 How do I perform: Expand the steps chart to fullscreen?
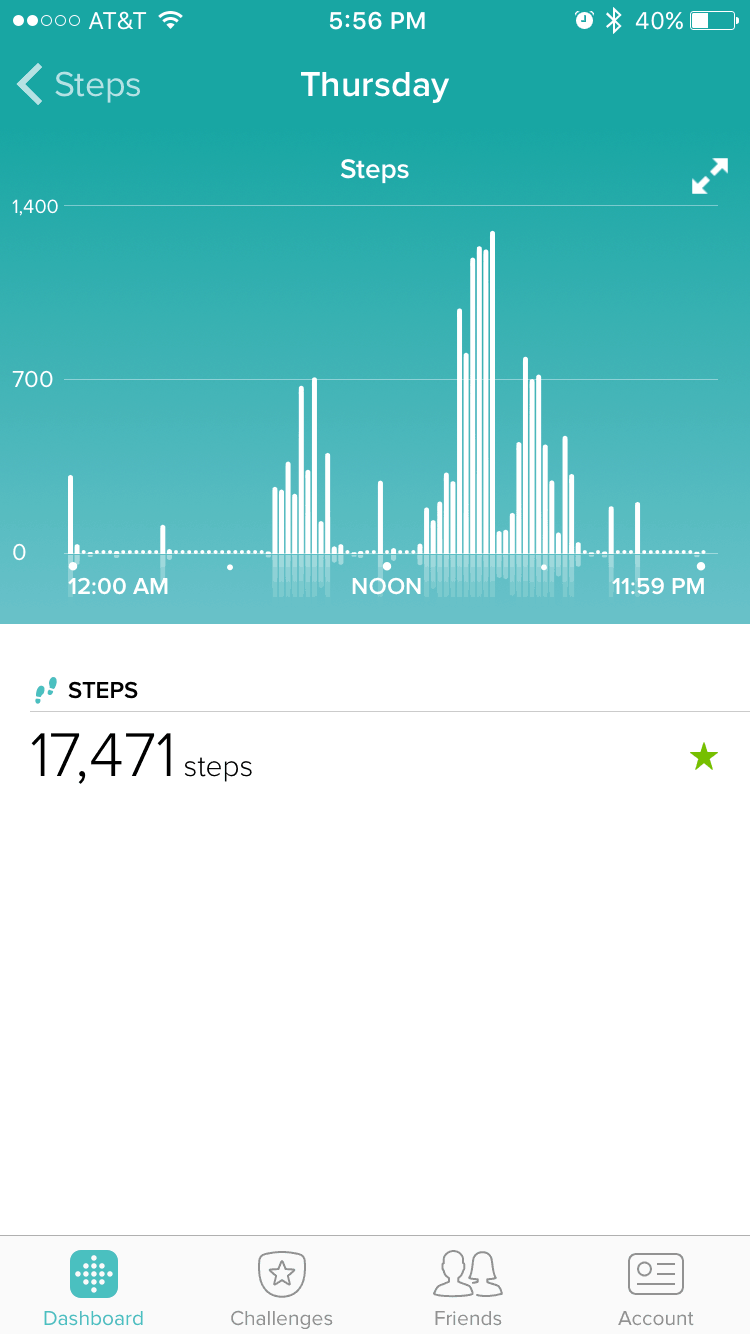point(710,176)
